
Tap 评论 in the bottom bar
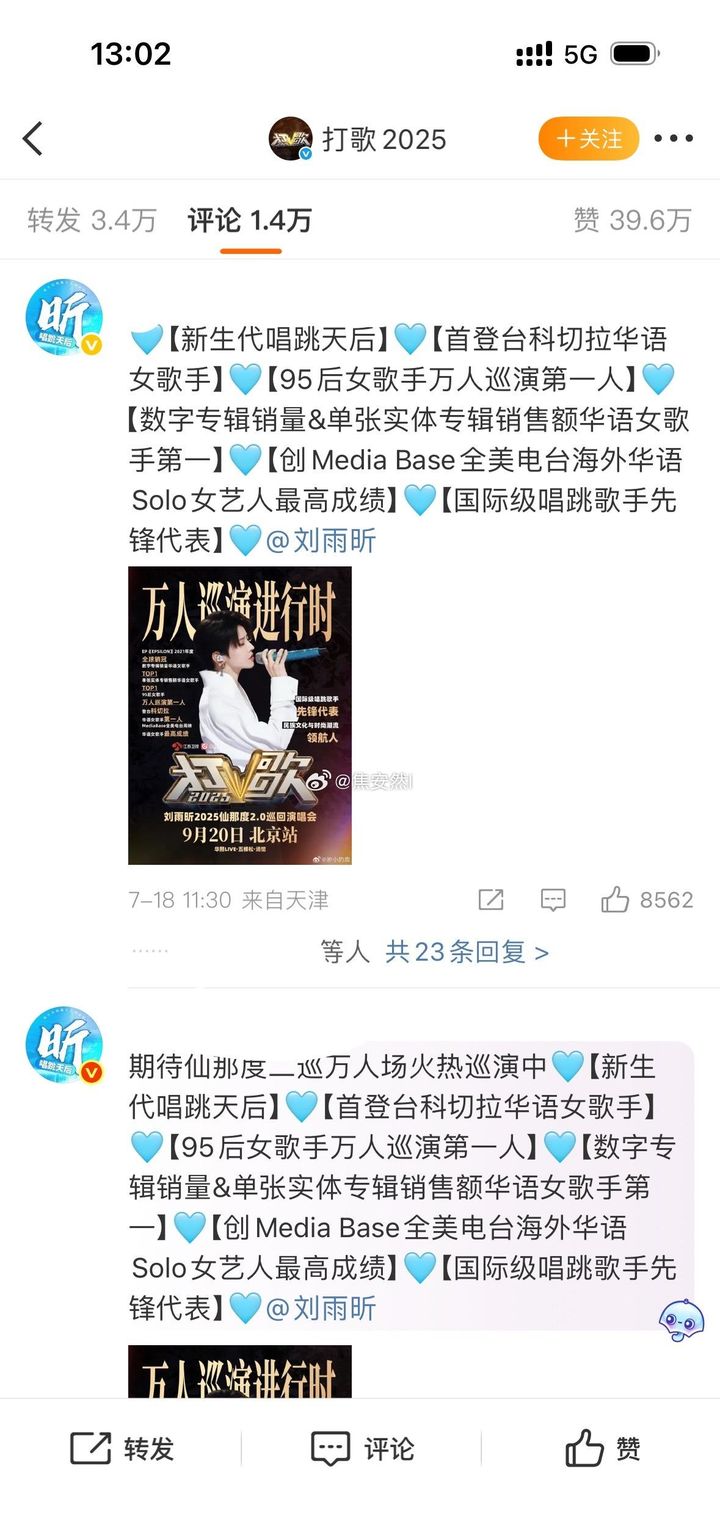pyautogui.click(x=361, y=1448)
